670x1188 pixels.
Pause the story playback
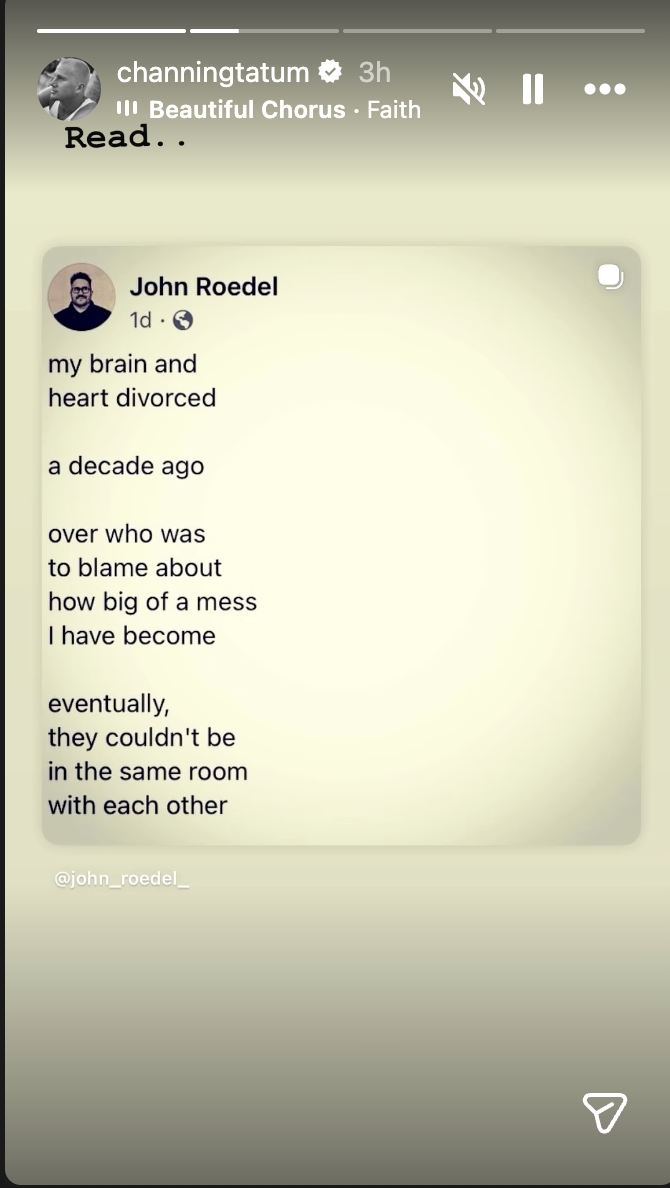(x=533, y=90)
